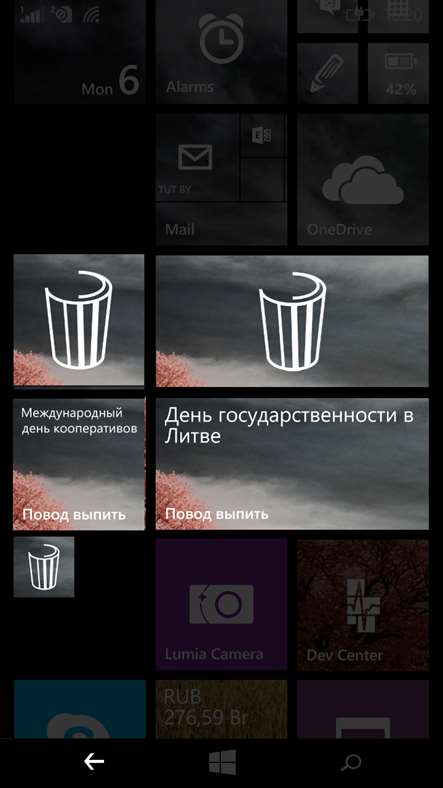Image resolution: width=443 pixels, height=788 pixels.
Task: Open the RUB currency rate tile
Action: 222,709
